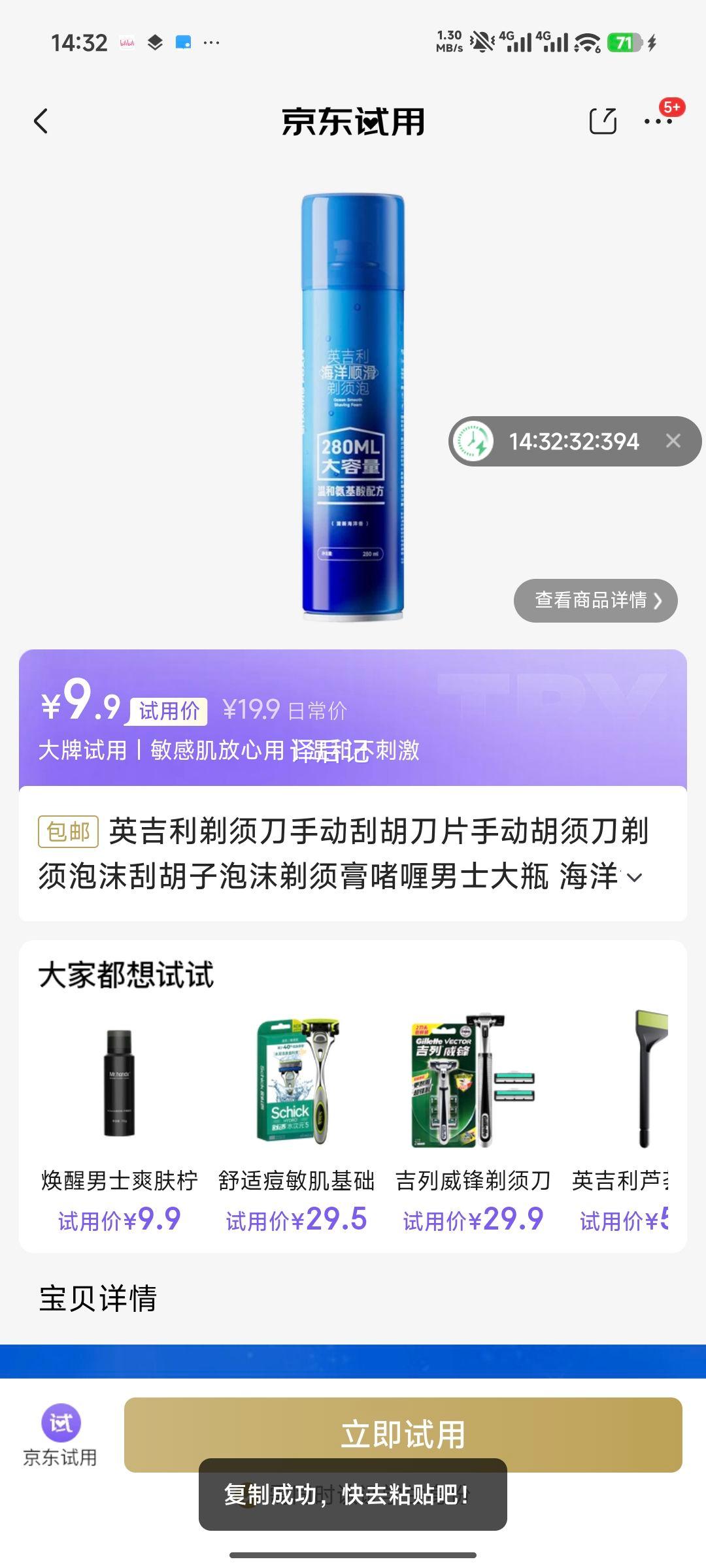Tap the blue shaving foam product image

353,405
